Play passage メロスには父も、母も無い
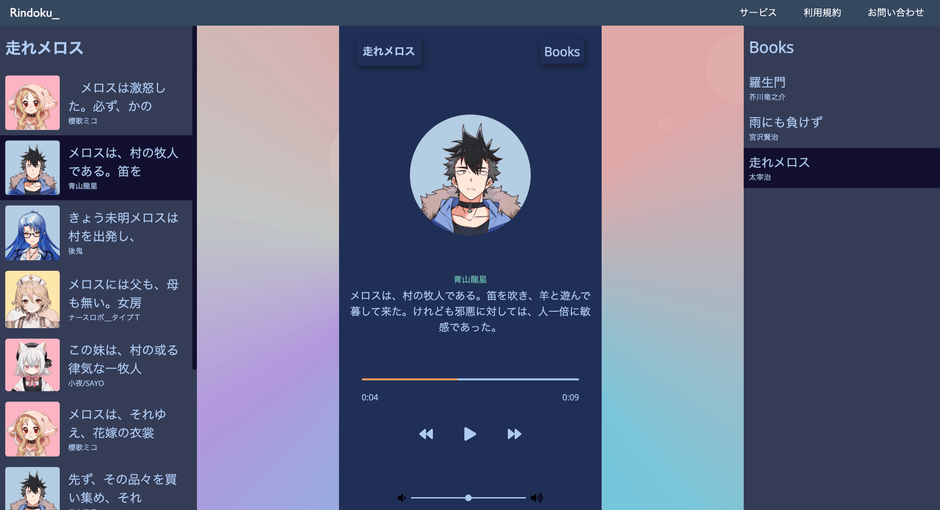 pyautogui.click(x=97, y=299)
